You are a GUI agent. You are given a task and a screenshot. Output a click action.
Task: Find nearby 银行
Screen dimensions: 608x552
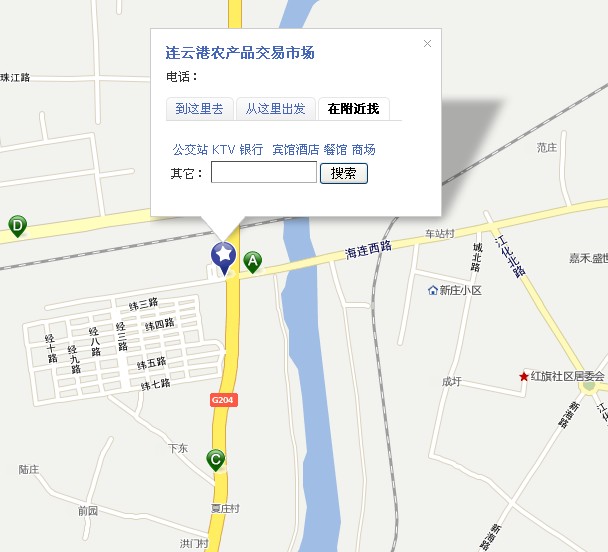[x=251, y=149]
